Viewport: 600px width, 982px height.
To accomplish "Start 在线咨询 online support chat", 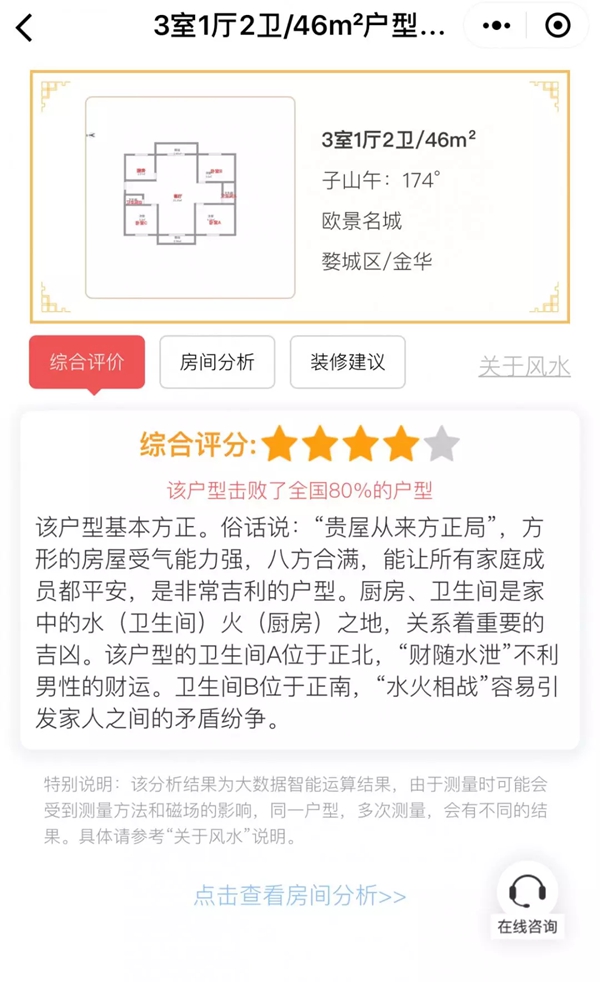I will pyautogui.click(x=527, y=901).
